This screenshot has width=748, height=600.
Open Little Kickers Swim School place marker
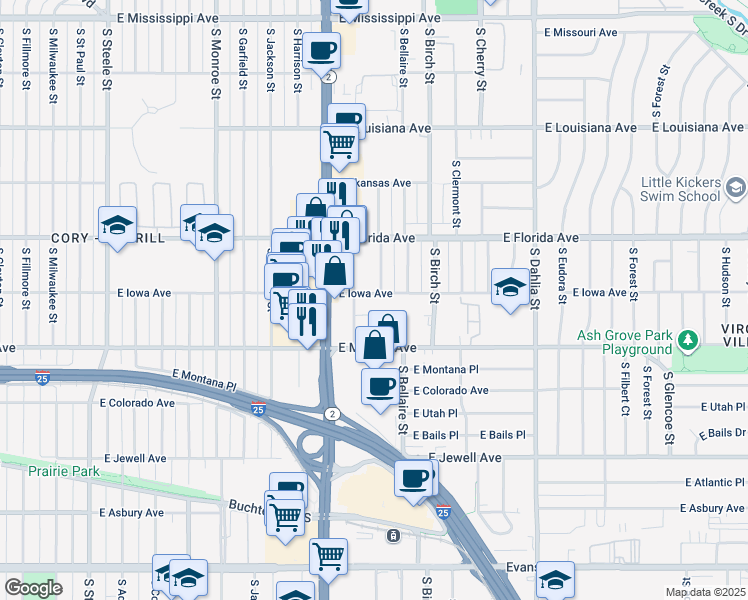tap(736, 188)
